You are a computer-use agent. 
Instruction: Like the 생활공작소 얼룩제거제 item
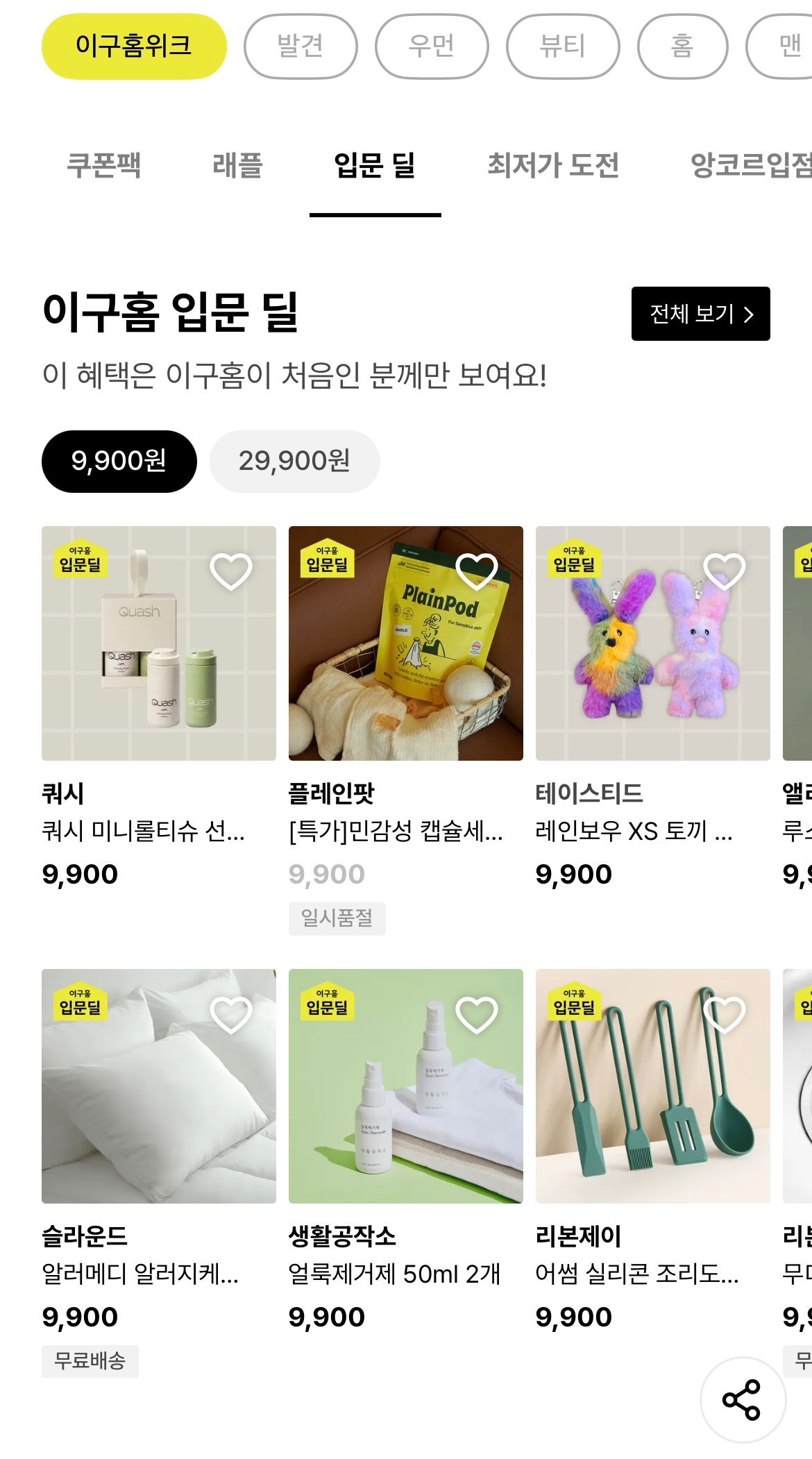[477, 1015]
